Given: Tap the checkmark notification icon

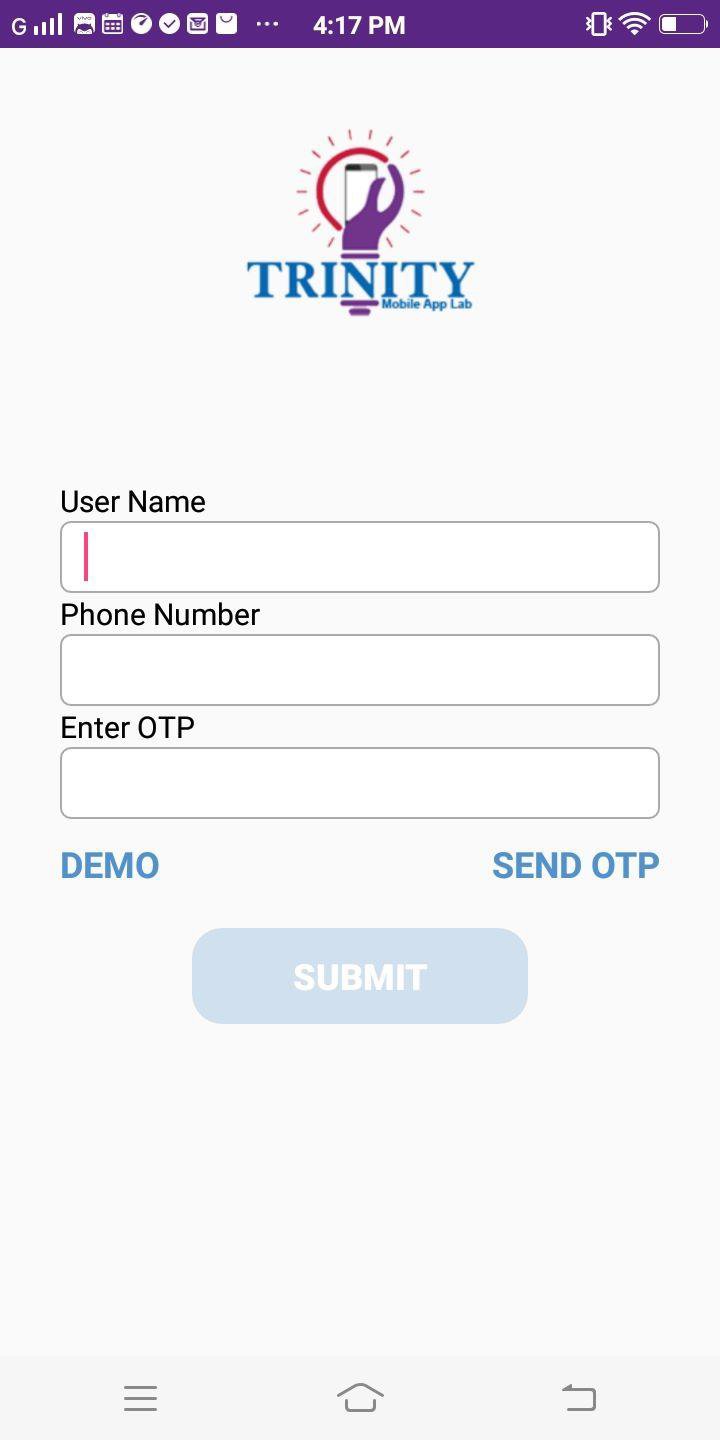Looking at the screenshot, I should click(x=168, y=25).
